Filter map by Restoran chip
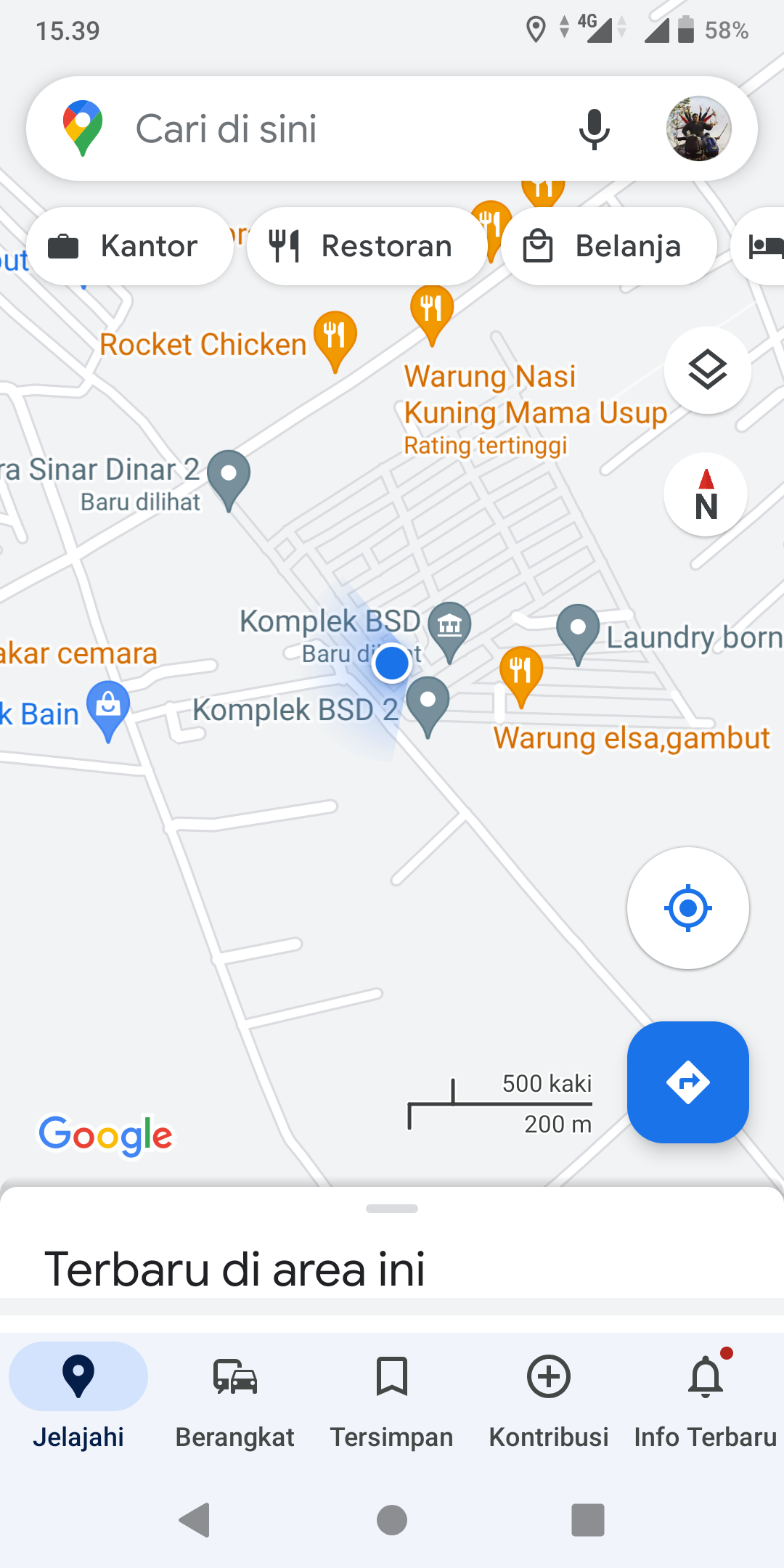784x1568 pixels. 366,246
